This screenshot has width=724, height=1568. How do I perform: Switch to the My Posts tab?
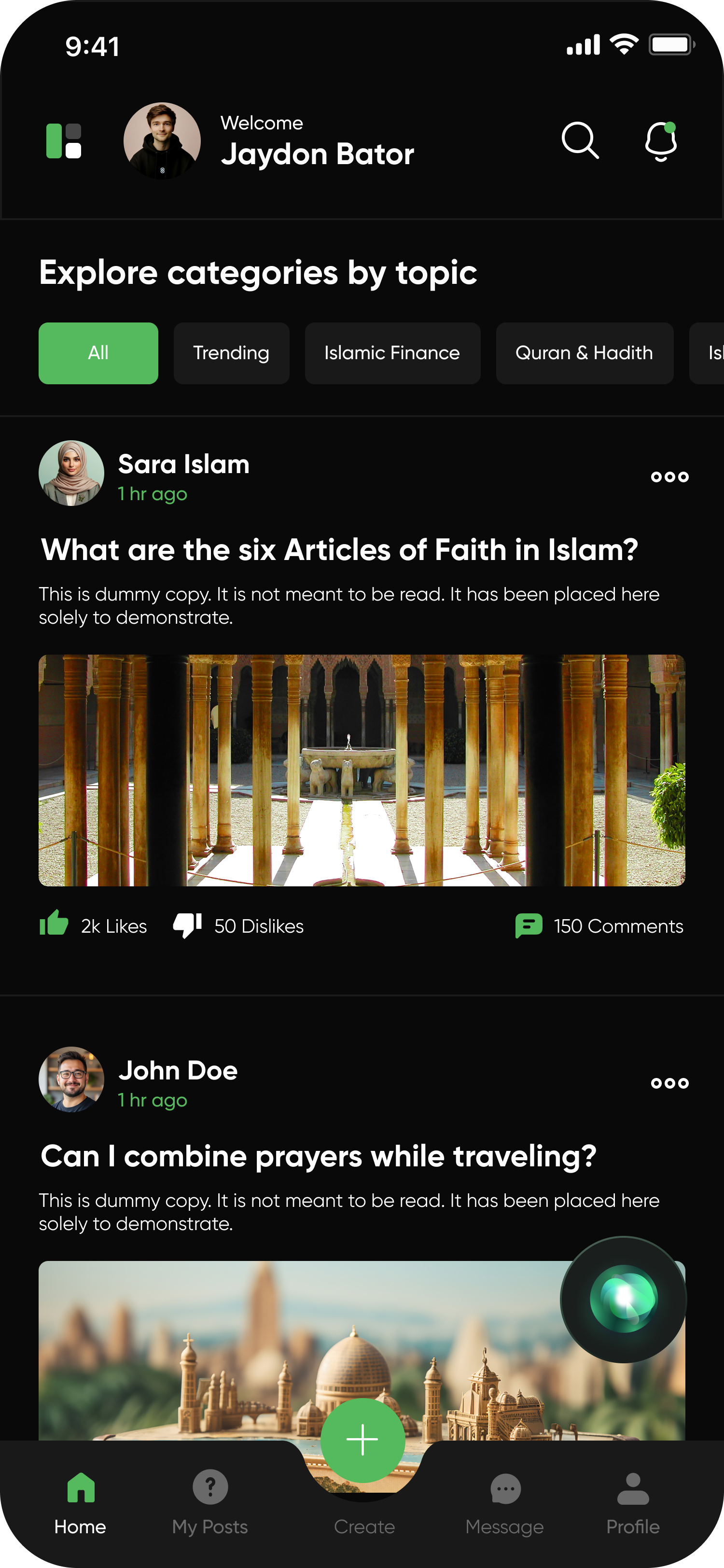[210, 1500]
